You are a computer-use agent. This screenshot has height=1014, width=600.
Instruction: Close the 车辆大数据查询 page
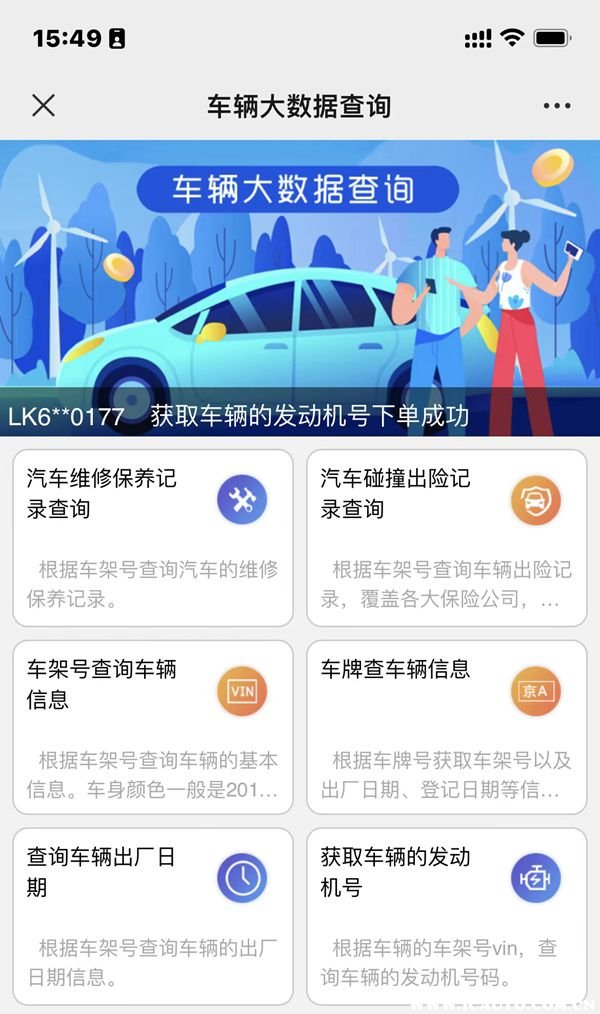(x=43, y=105)
